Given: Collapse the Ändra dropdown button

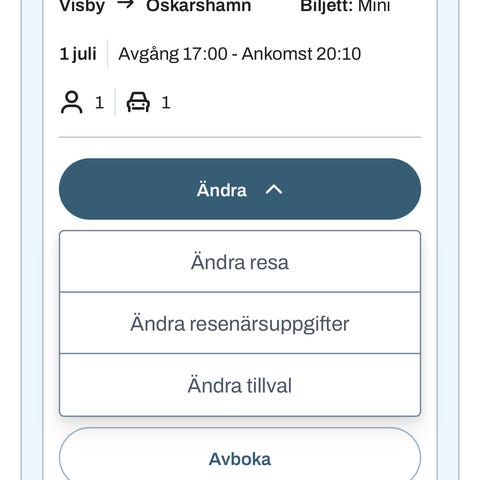Looking at the screenshot, I should point(240,189).
